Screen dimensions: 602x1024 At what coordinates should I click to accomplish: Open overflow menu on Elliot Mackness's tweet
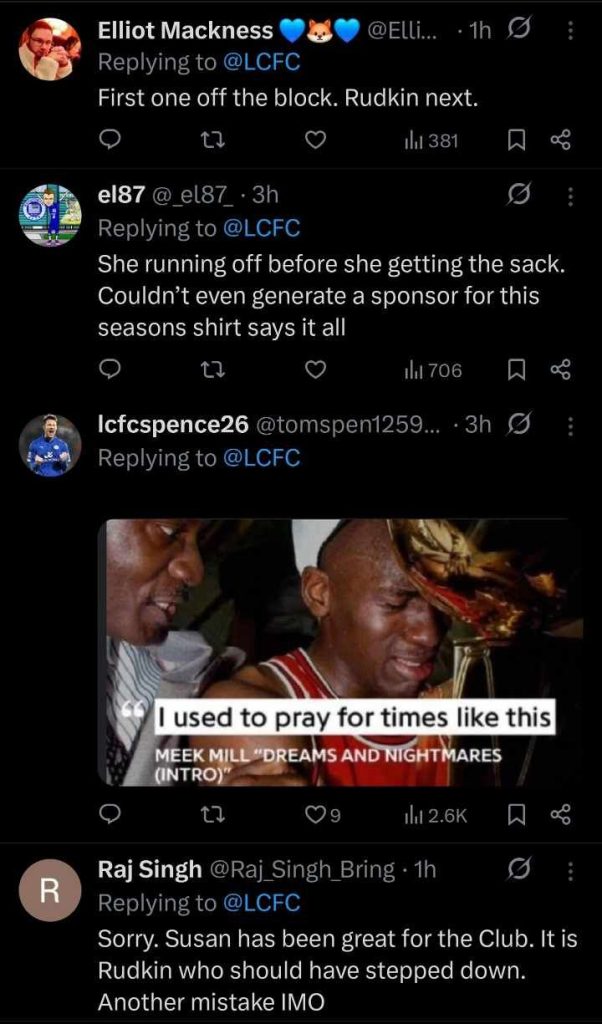tap(571, 31)
